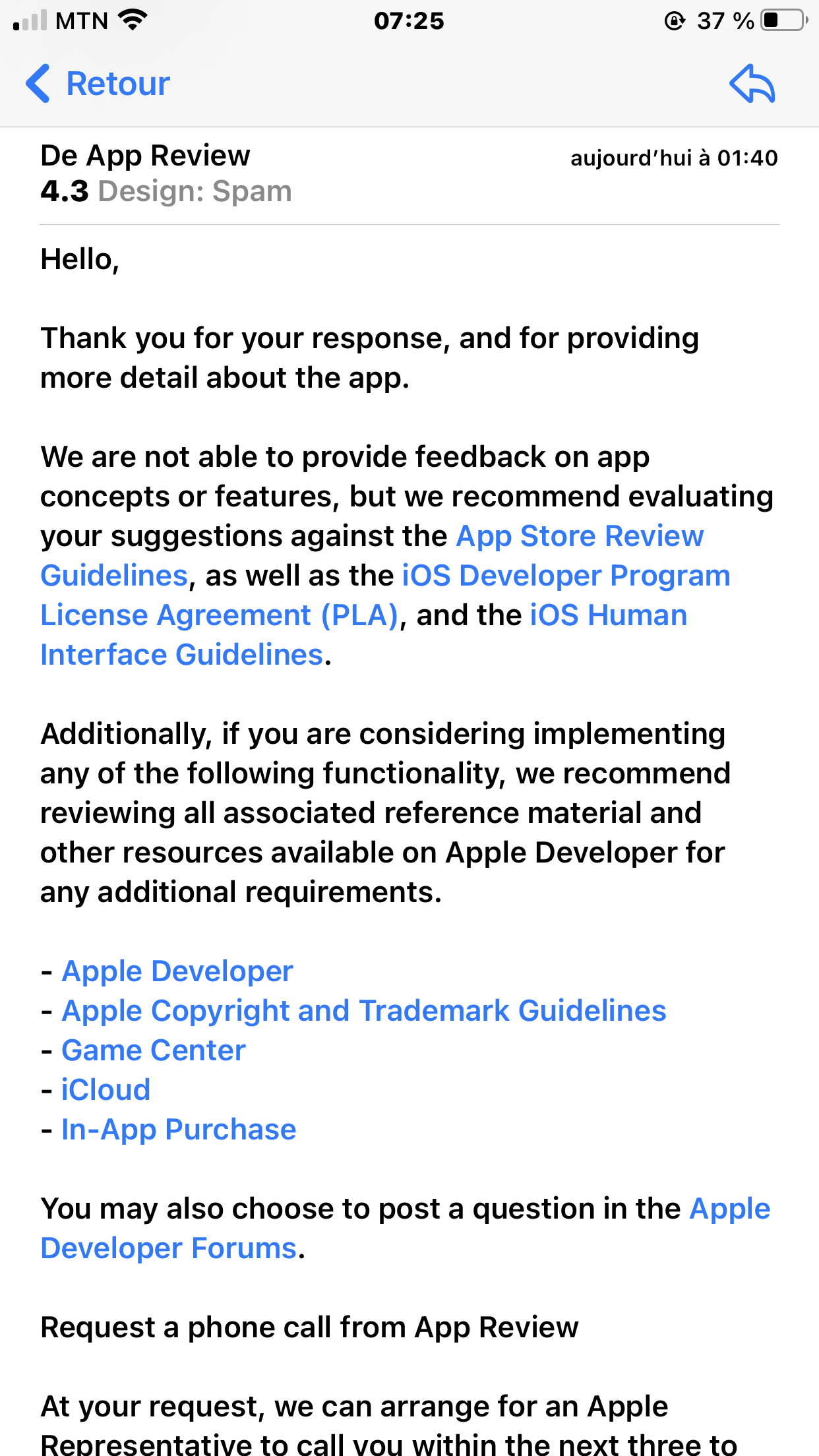This screenshot has height=1456, width=819.
Task: Visit the Apple Developer Forums link
Action: tap(168, 1248)
